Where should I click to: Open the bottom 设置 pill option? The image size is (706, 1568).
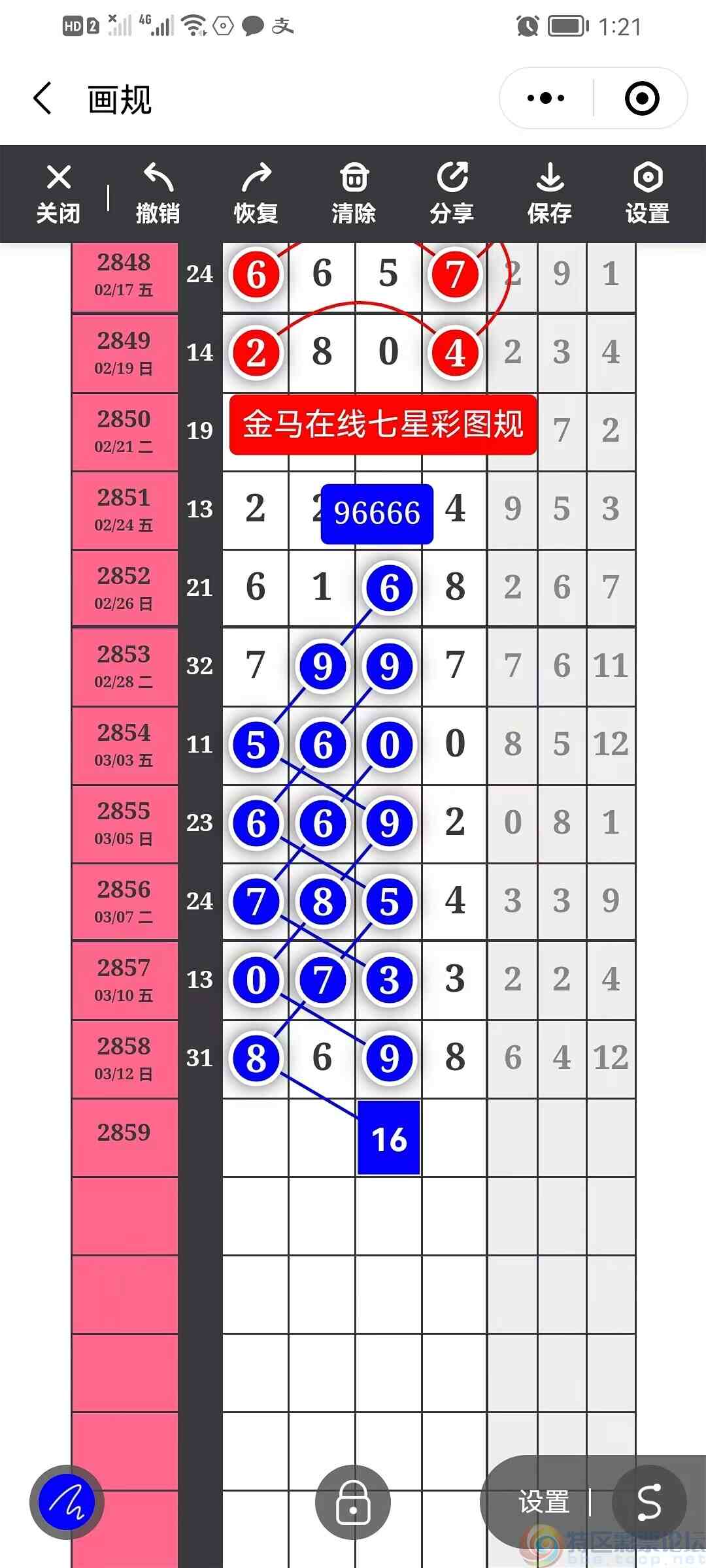544,1502
